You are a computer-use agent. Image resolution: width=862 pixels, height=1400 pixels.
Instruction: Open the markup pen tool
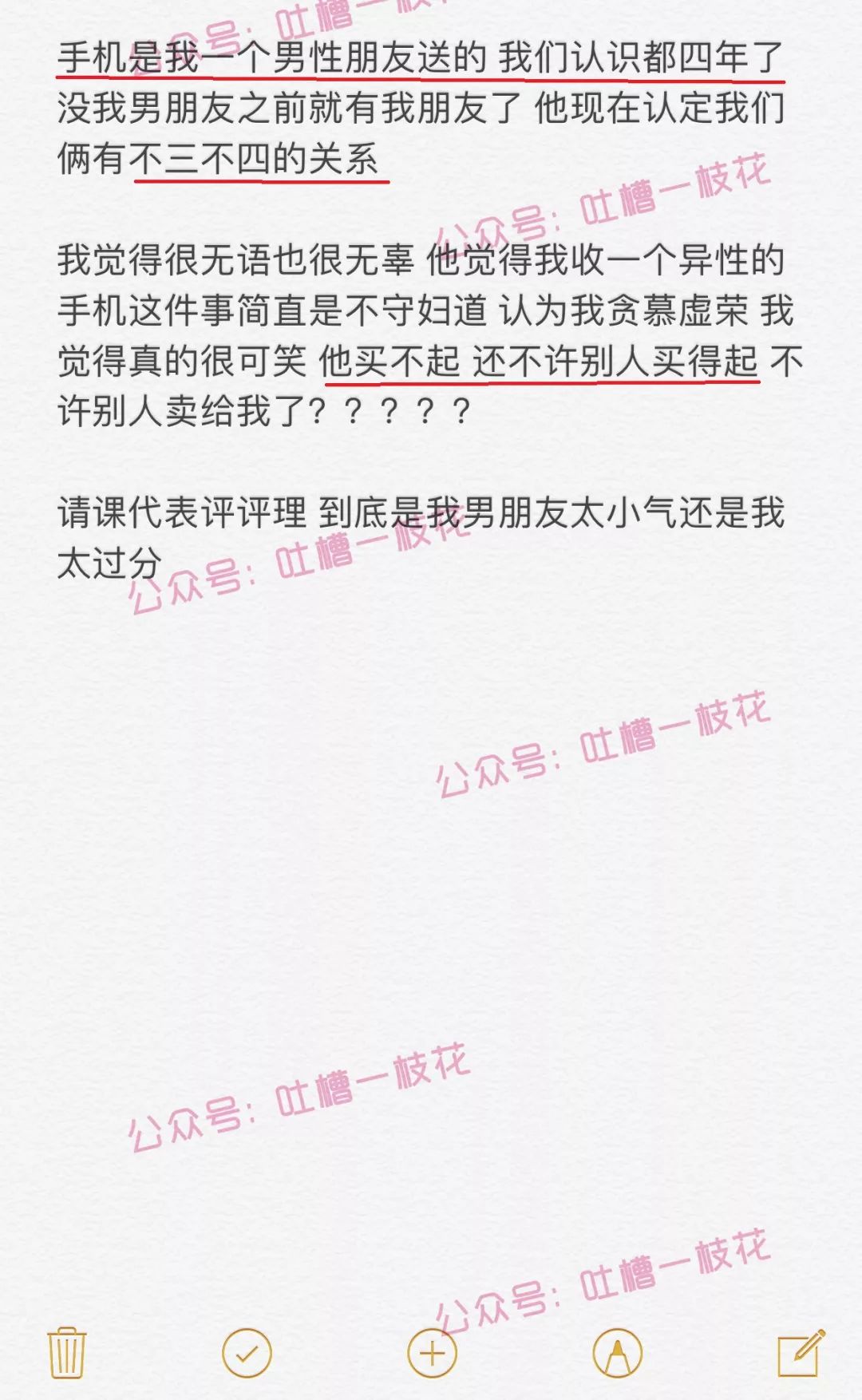click(x=617, y=1354)
